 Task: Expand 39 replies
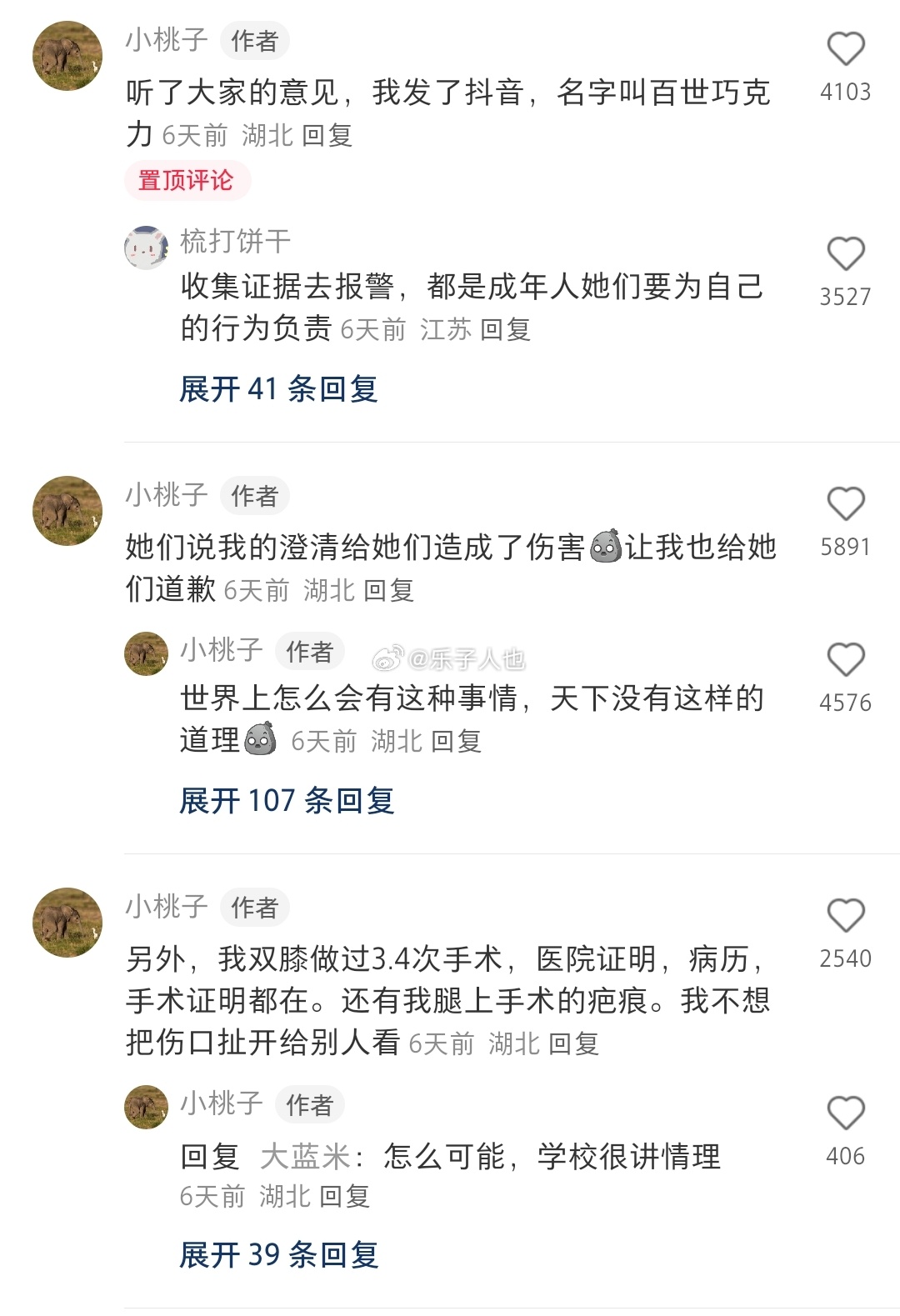[279, 1254]
